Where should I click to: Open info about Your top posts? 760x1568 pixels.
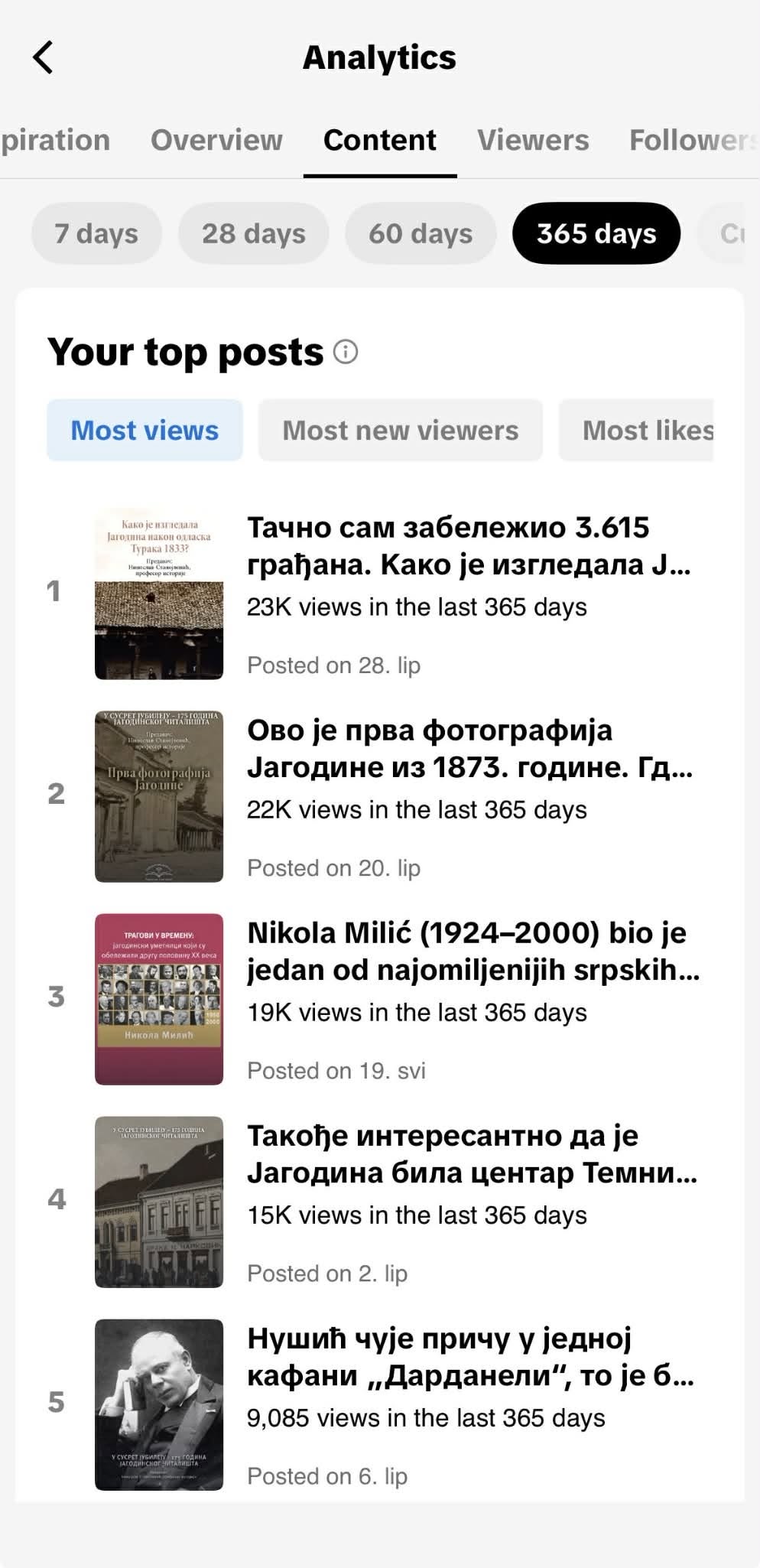[x=346, y=353]
